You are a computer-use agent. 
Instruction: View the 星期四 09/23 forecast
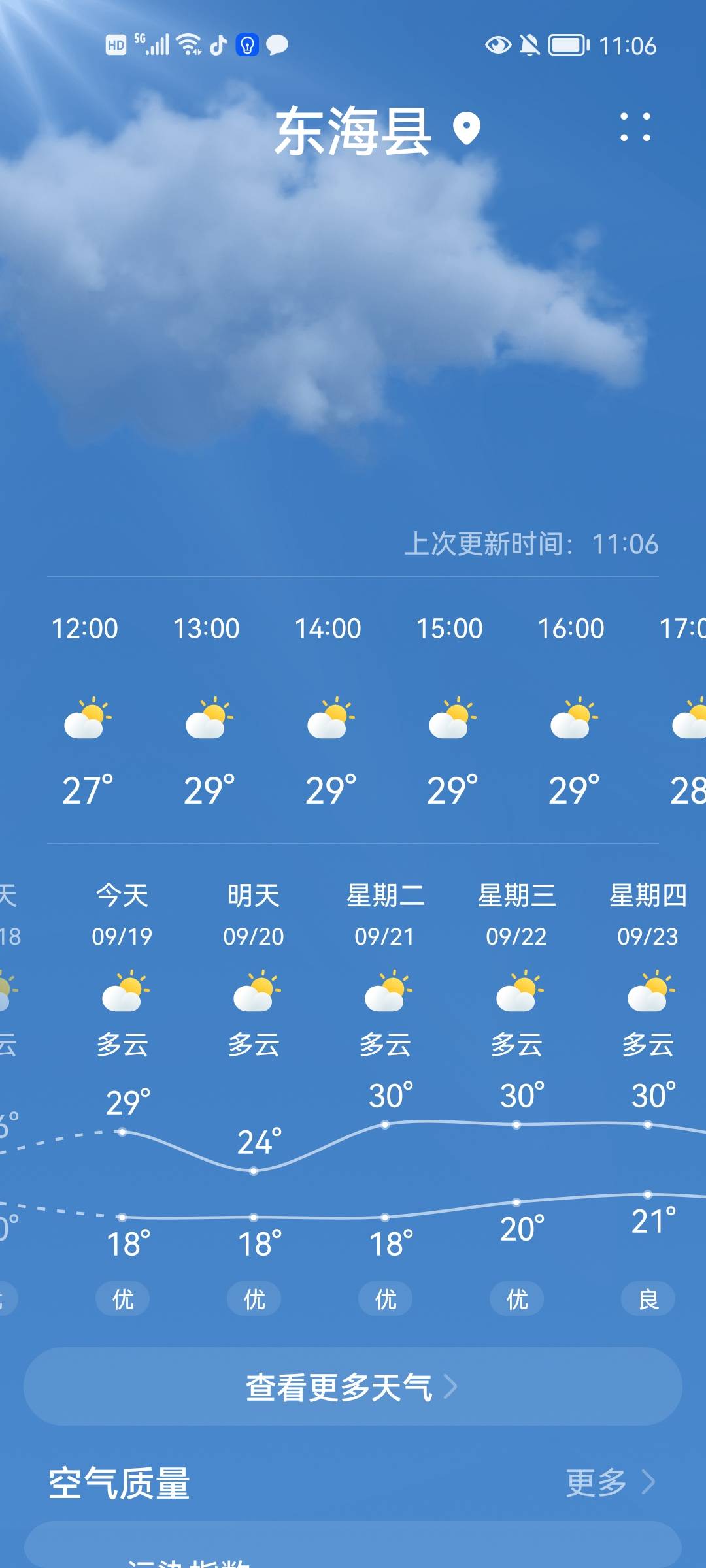648,1098
